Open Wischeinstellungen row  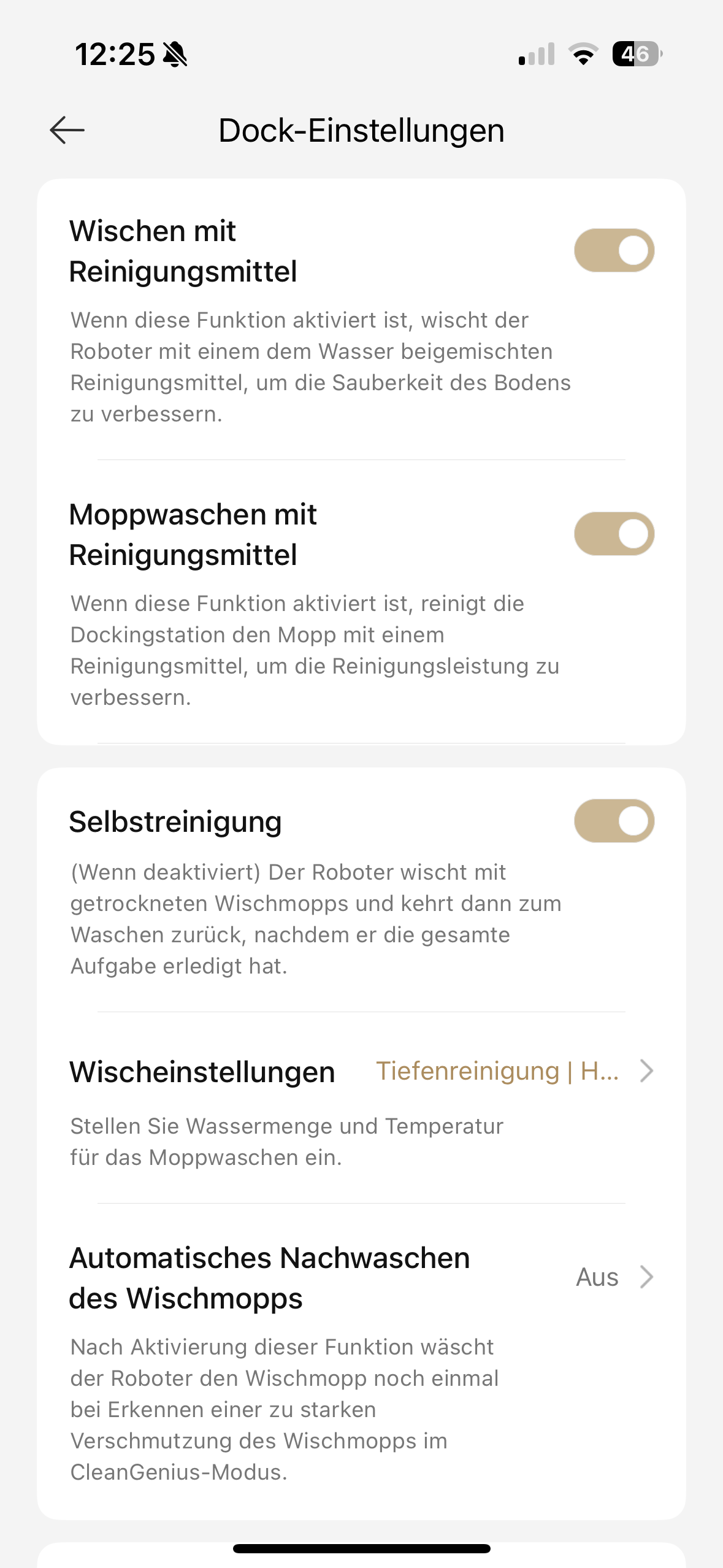[x=361, y=1108]
